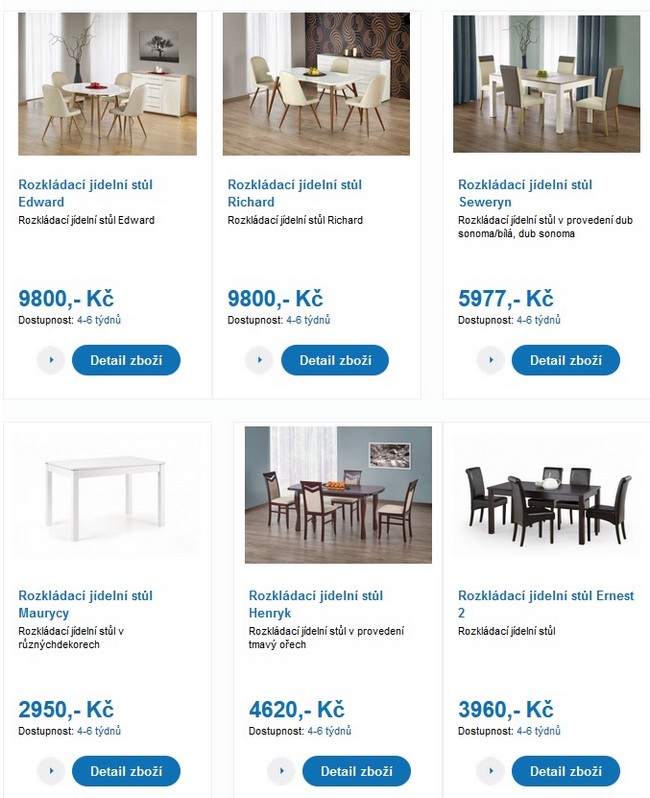Open Detail zboží for Richard table
Viewport: 650px width, 798px height.
coord(335,360)
